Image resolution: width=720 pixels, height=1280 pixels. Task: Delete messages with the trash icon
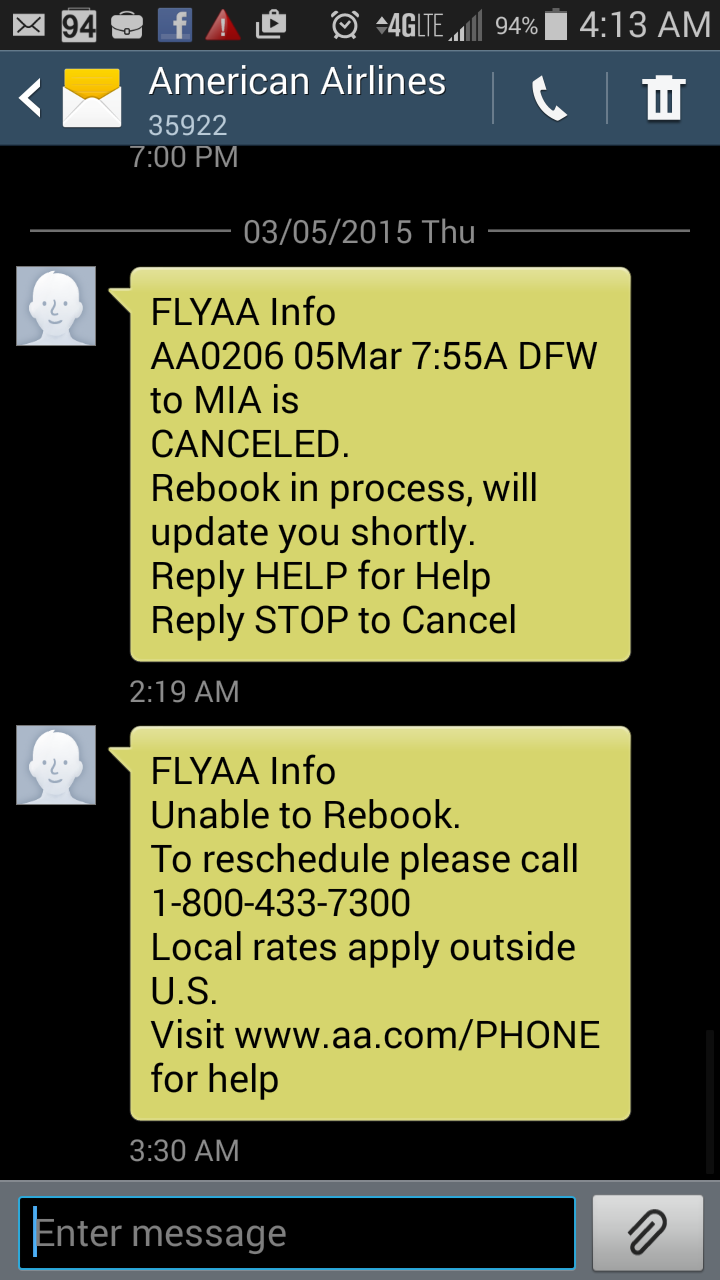tap(663, 98)
